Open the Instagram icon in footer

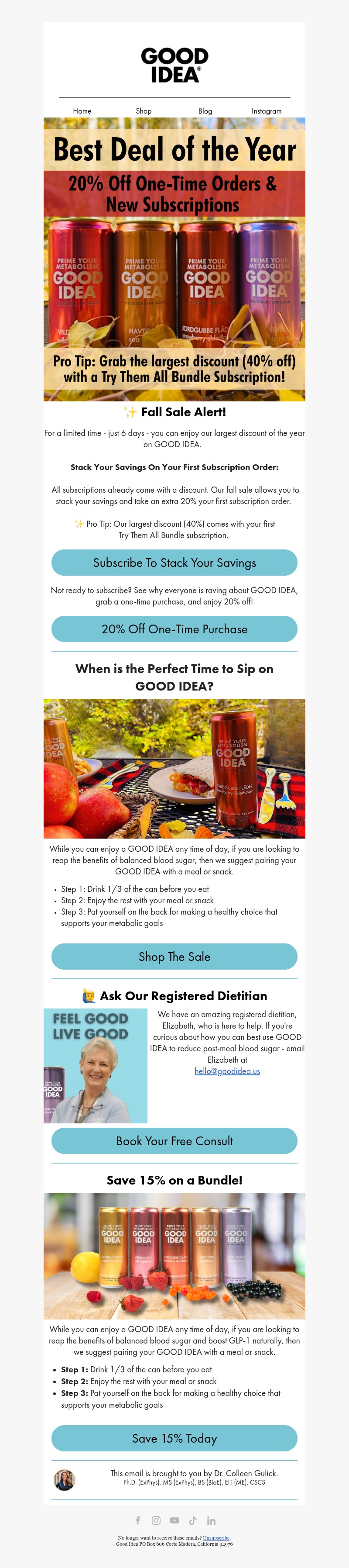(x=156, y=1520)
